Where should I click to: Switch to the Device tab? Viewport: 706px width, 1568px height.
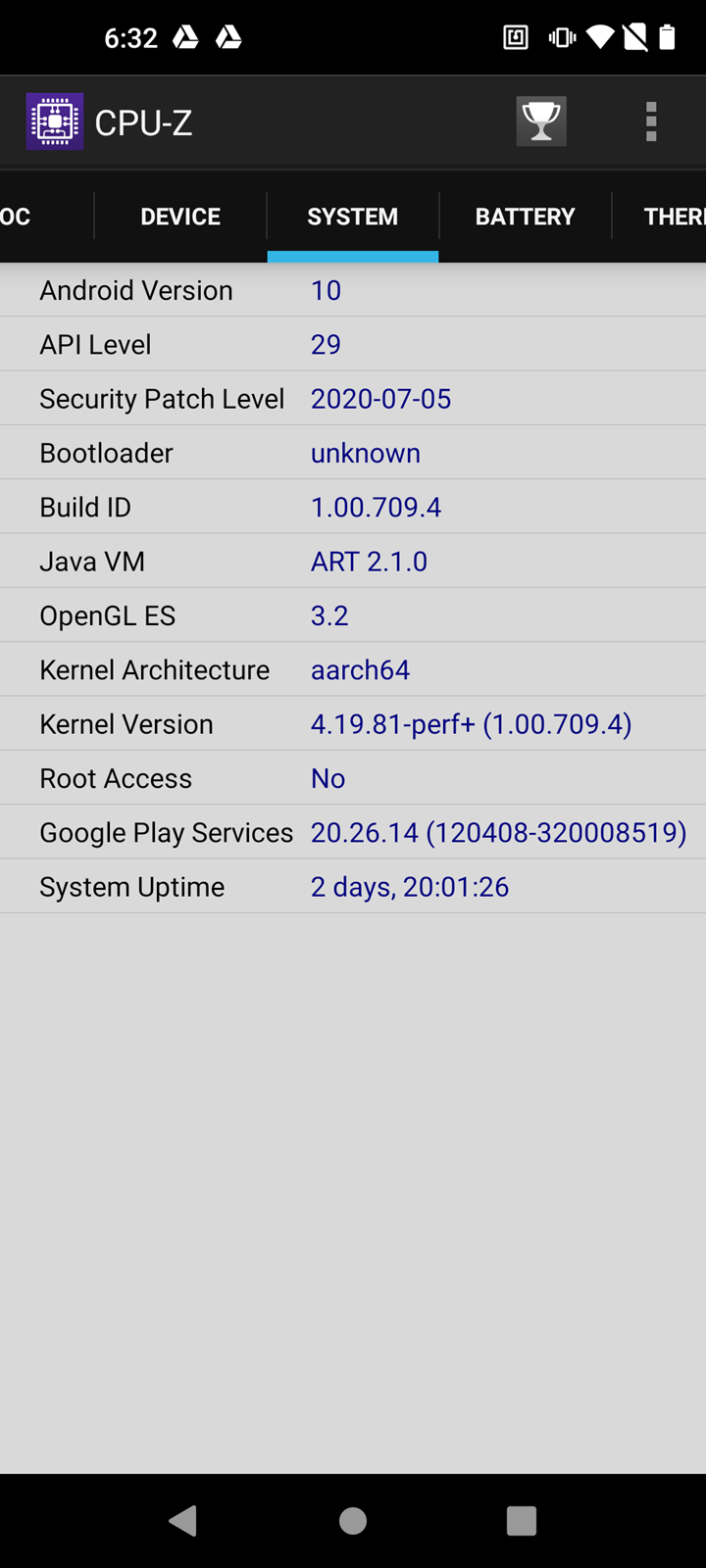pyautogui.click(x=180, y=217)
